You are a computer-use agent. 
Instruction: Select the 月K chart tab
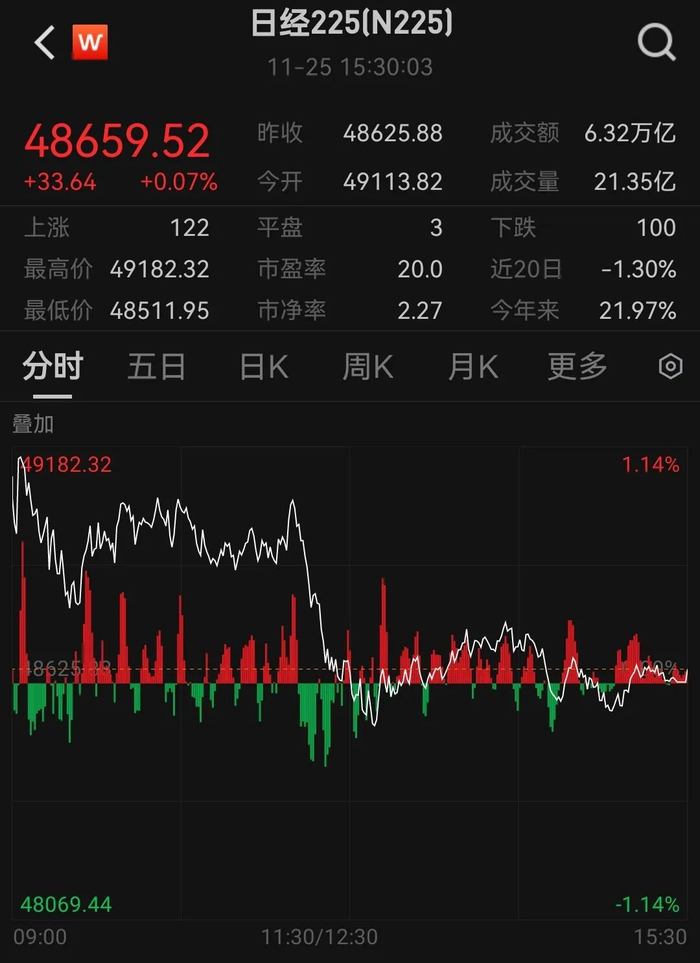473,367
